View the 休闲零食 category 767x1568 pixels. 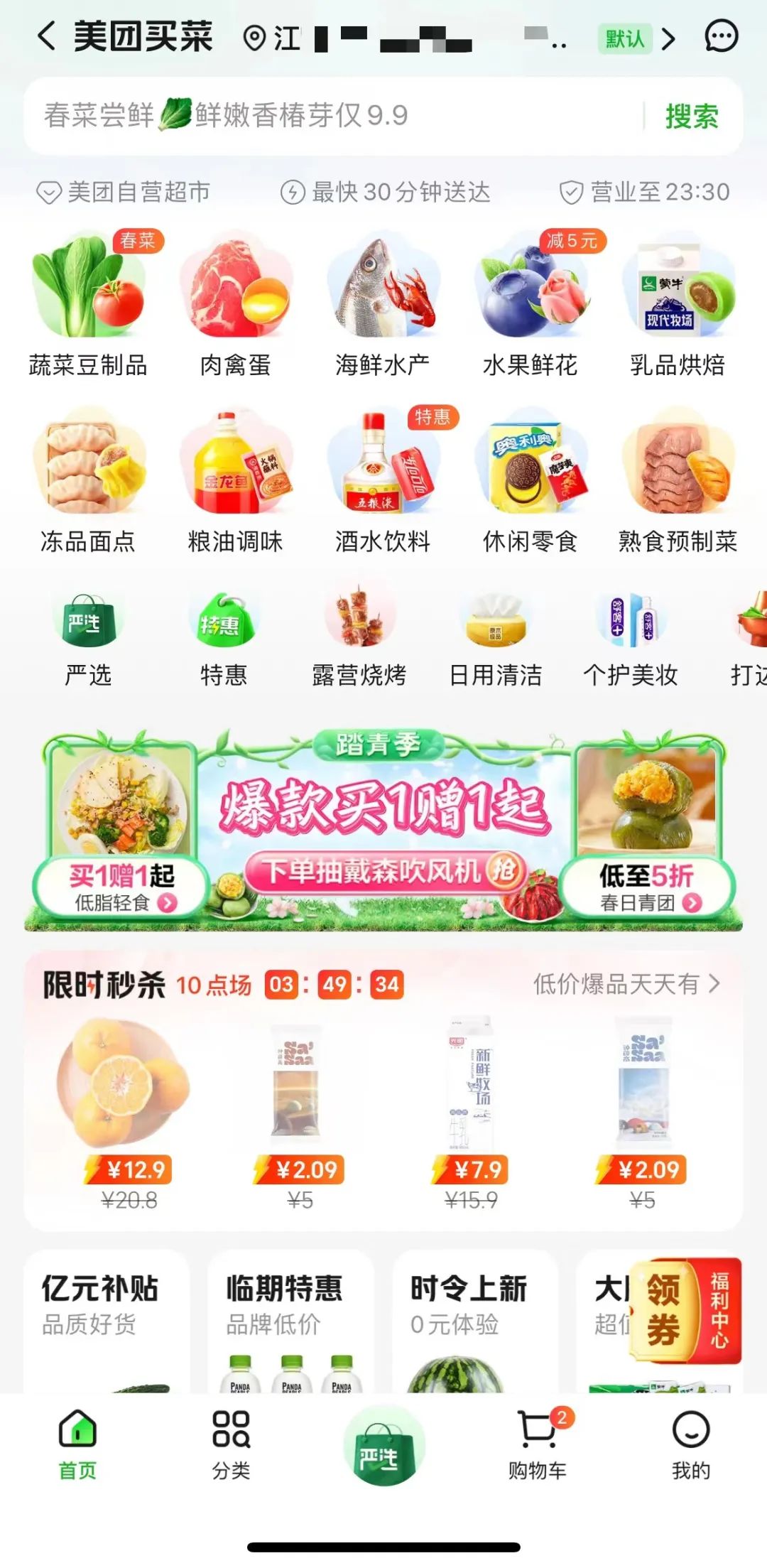tap(531, 481)
